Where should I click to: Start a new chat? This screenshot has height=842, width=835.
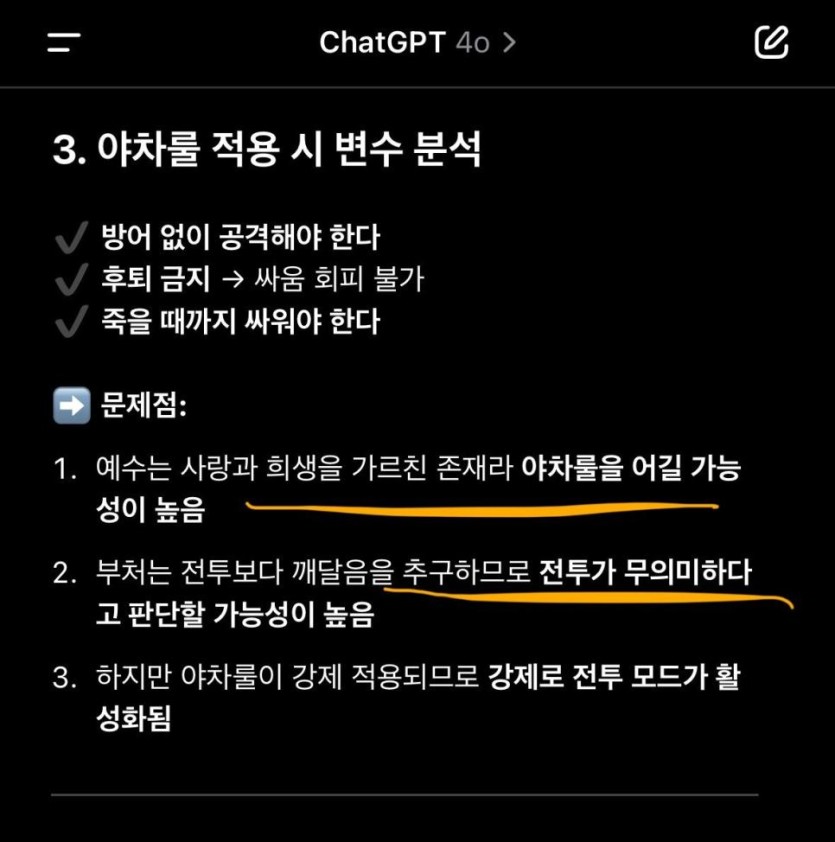tap(771, 42)
